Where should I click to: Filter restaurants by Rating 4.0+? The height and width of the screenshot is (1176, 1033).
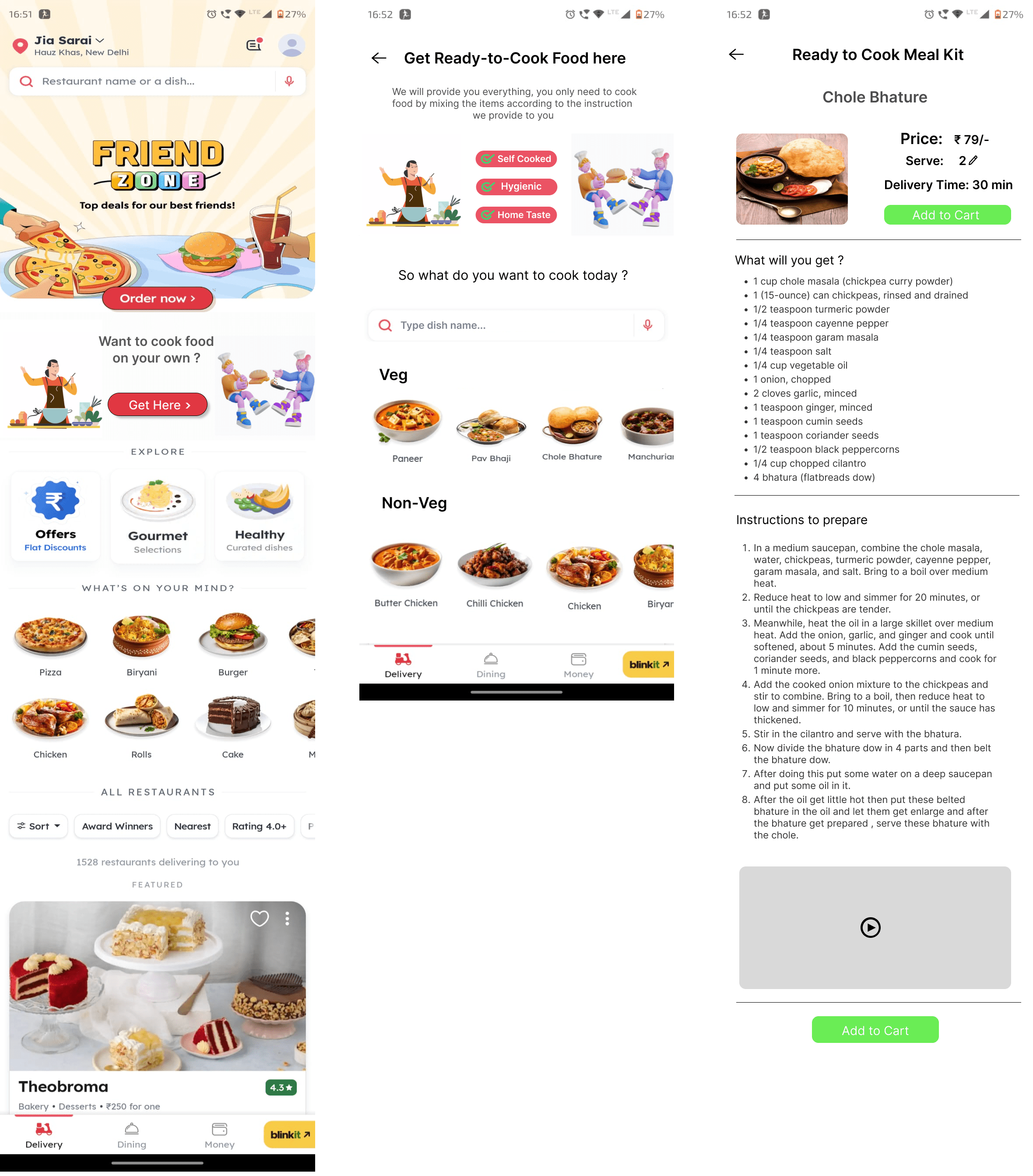tap(259, 826)
